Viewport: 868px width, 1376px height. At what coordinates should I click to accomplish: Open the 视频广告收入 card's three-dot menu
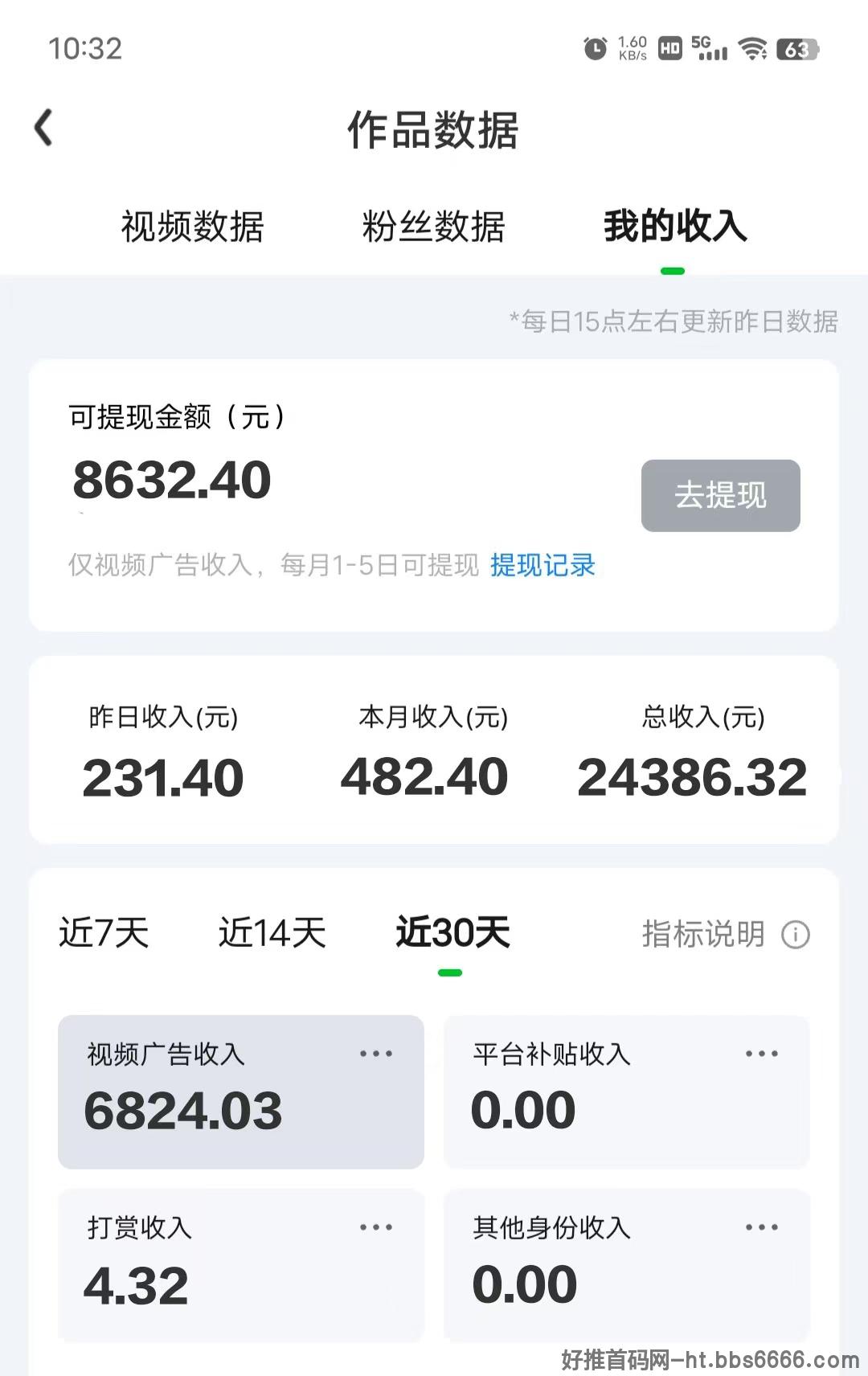pos(375,1054)
